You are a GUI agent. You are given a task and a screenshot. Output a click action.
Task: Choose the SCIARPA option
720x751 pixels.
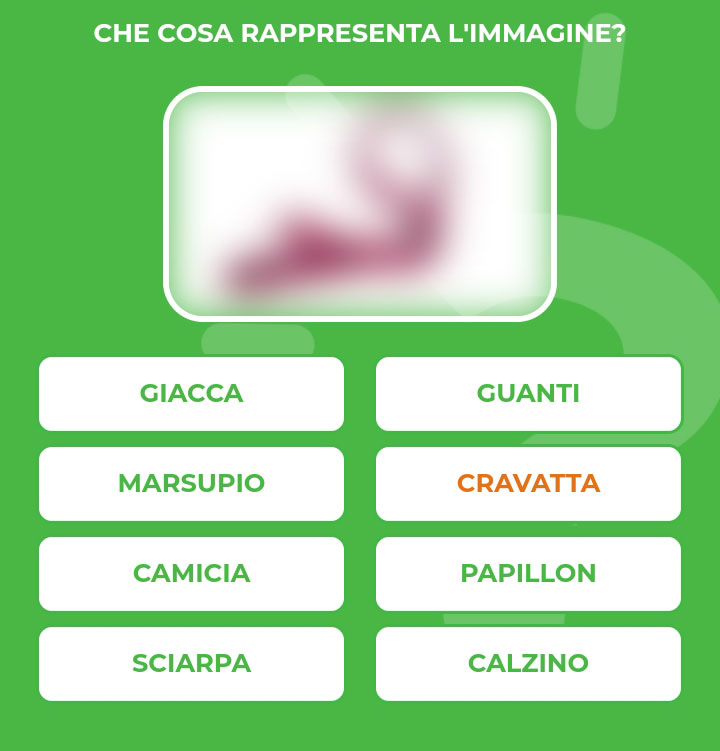(x=191, y=664)
